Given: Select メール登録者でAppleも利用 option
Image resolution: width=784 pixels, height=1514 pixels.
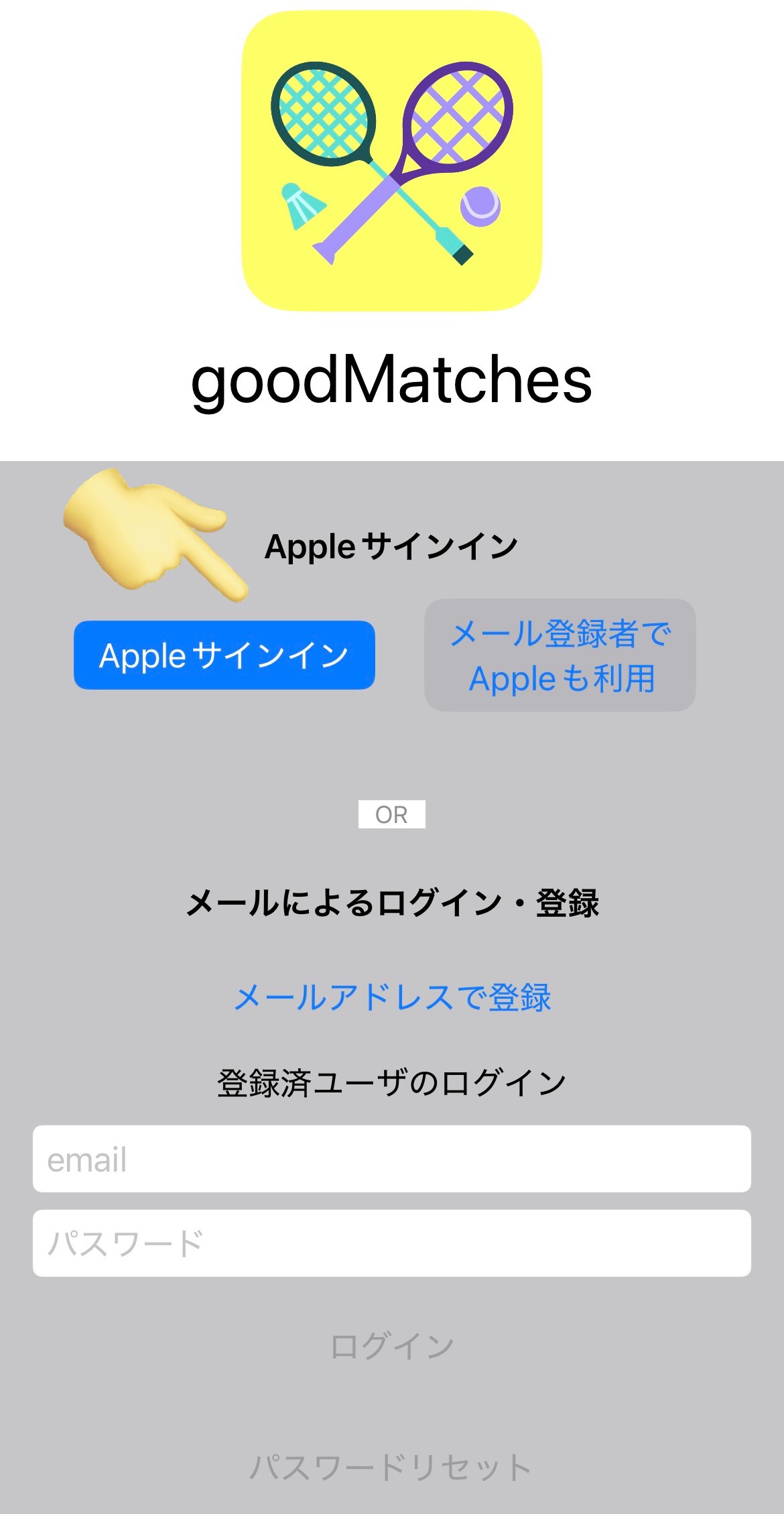Looking at the screenshot, I should point(560,655).
